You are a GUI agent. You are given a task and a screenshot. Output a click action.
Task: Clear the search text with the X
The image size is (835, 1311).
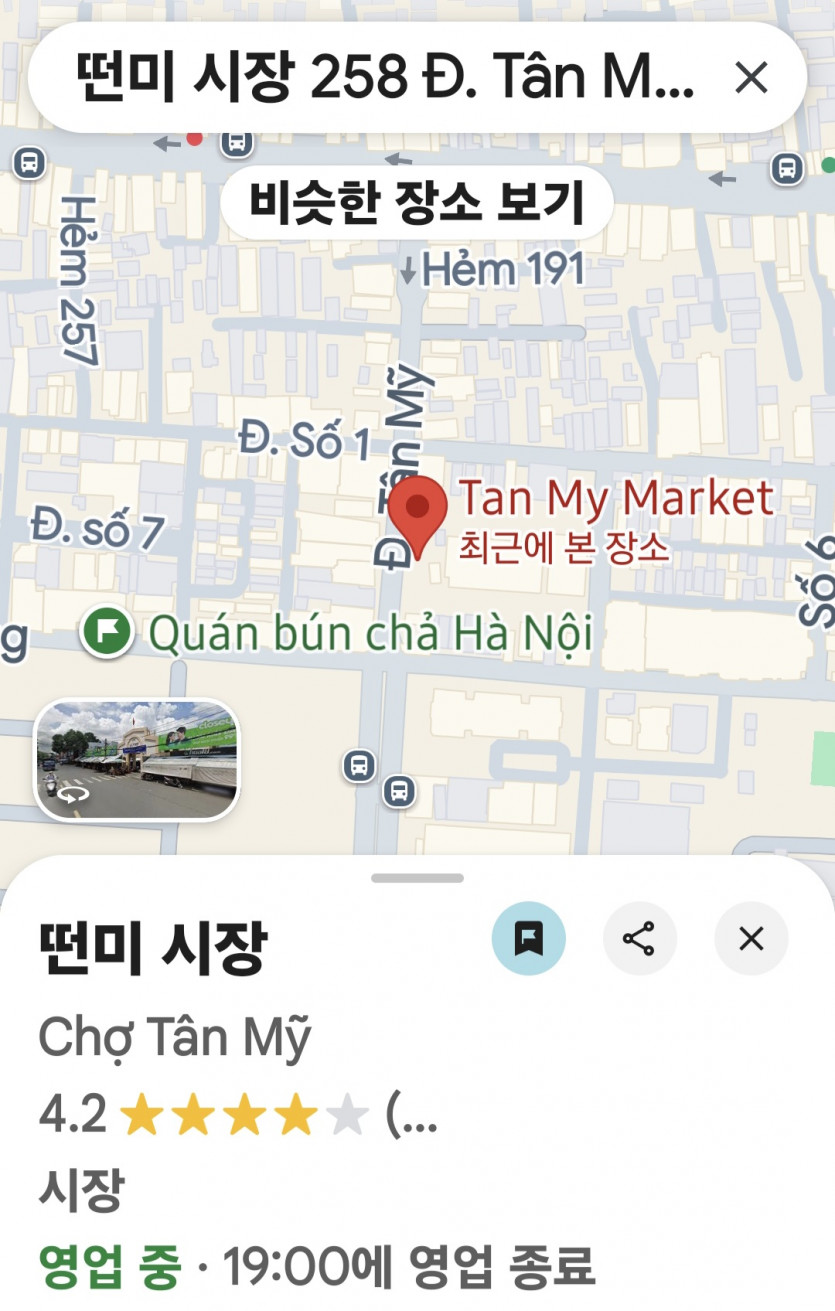tap(751, 78)
